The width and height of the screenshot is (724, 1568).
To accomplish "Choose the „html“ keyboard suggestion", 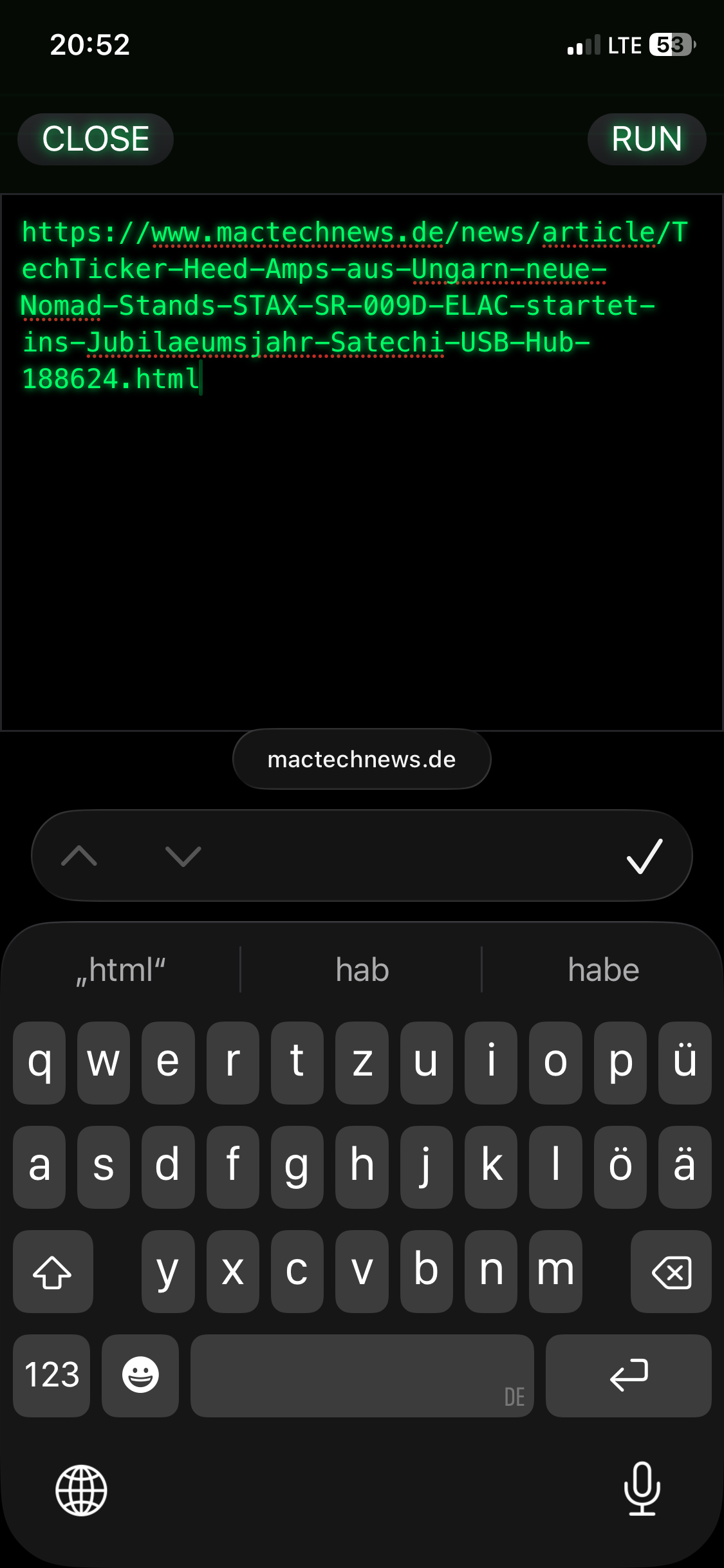I will 121,970.
